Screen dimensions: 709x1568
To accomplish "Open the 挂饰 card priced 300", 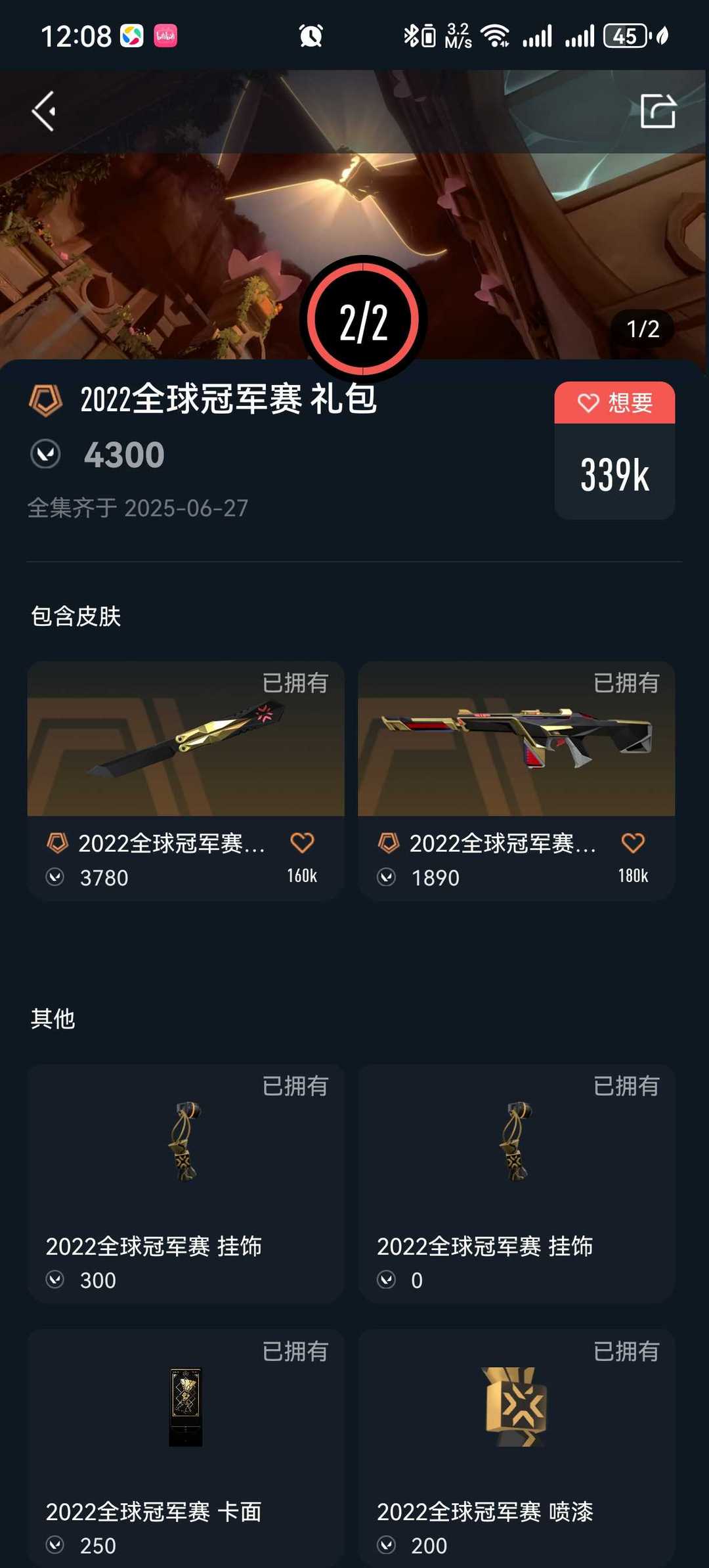I will tap(186, 1184).
